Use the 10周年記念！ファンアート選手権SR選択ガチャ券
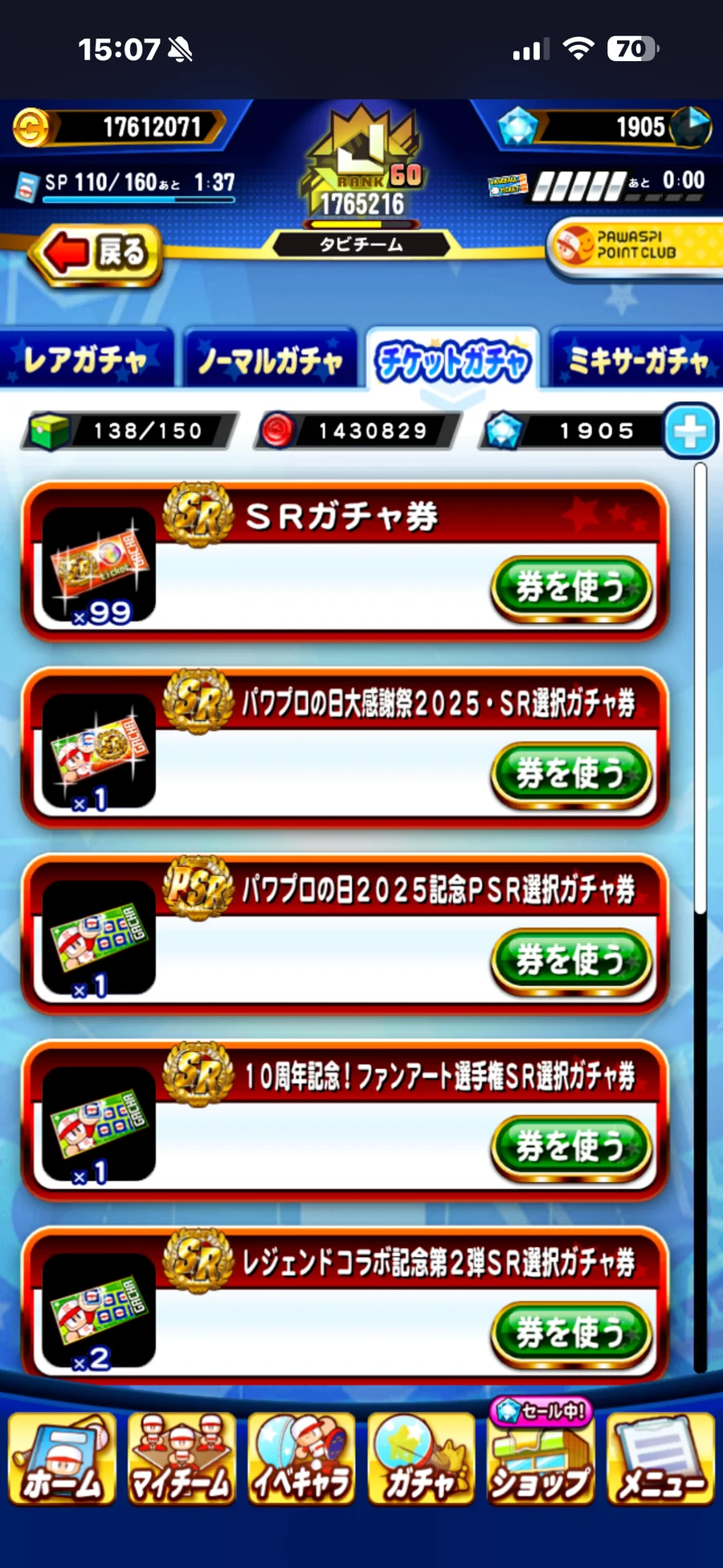Screen dimensions: 723x1568 click(x=570, y=1147)
